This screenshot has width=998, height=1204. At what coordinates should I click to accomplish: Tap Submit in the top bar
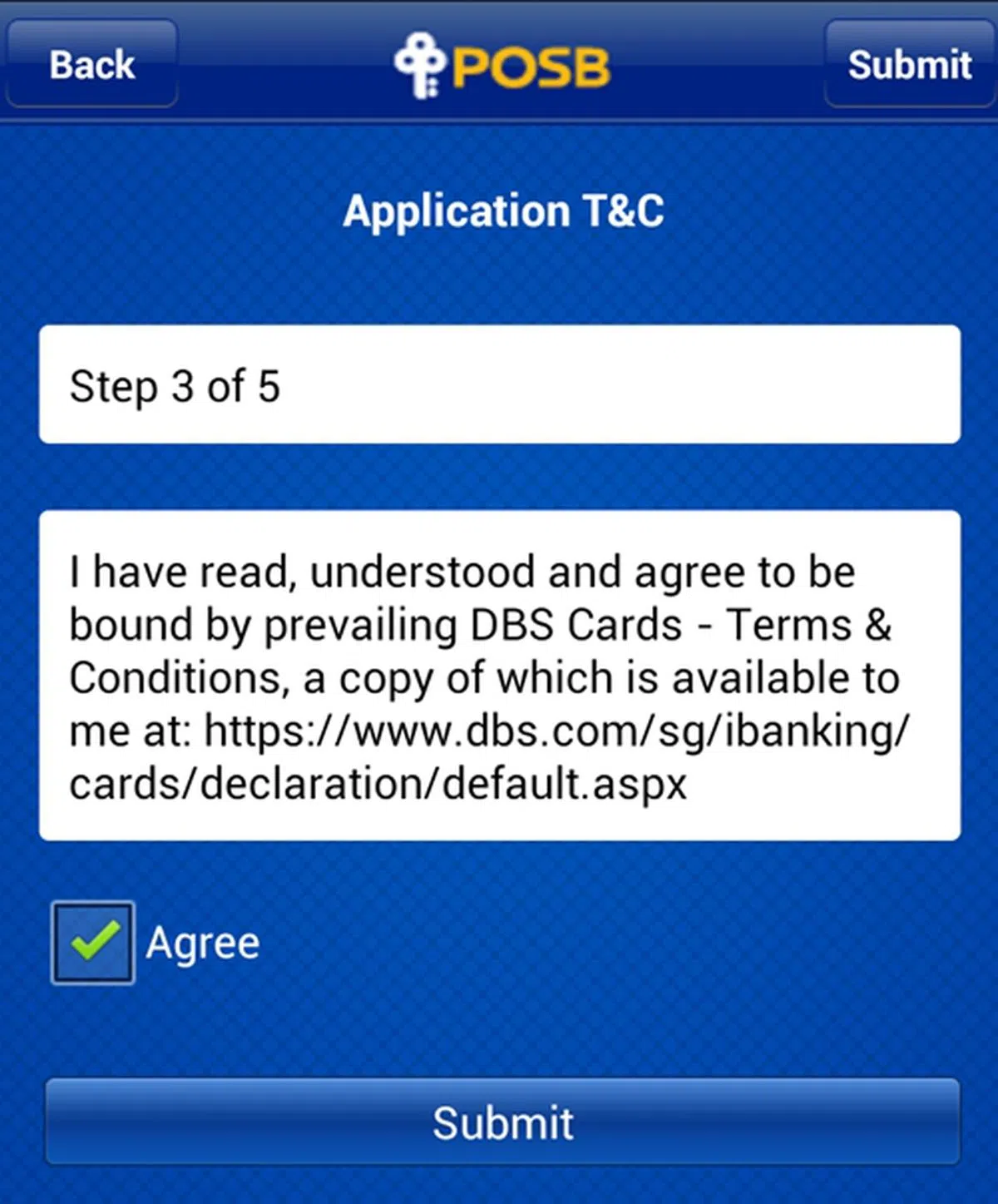[x=909, y=64]
